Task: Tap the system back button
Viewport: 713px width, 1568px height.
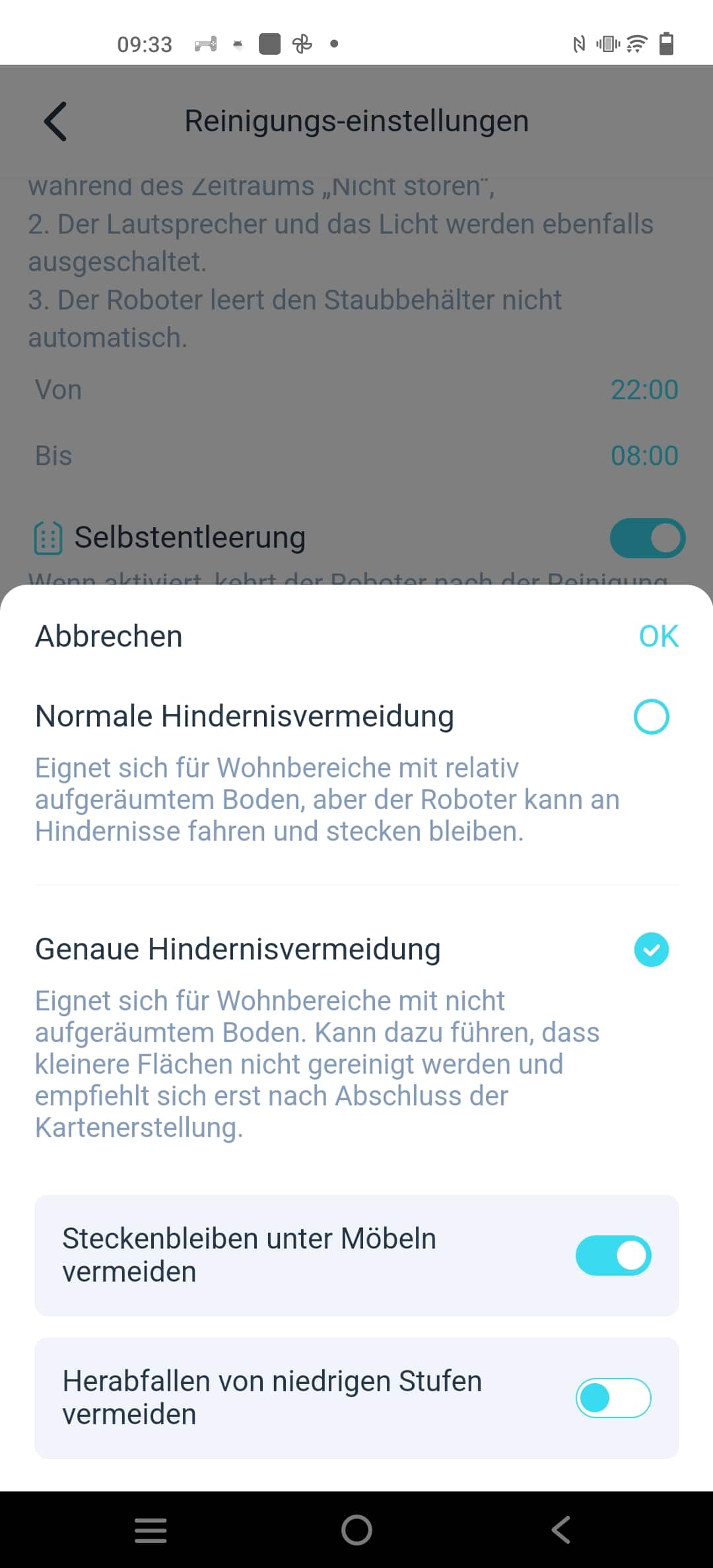Action: (x=561, y=1530)
